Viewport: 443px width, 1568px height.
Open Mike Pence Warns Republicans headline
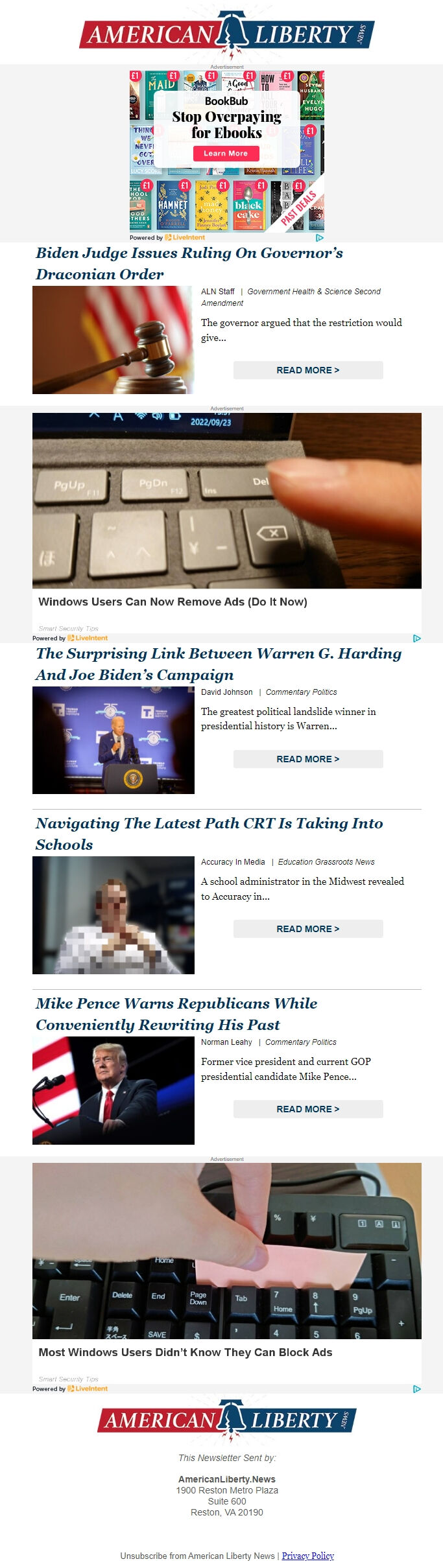point(176,1014)
